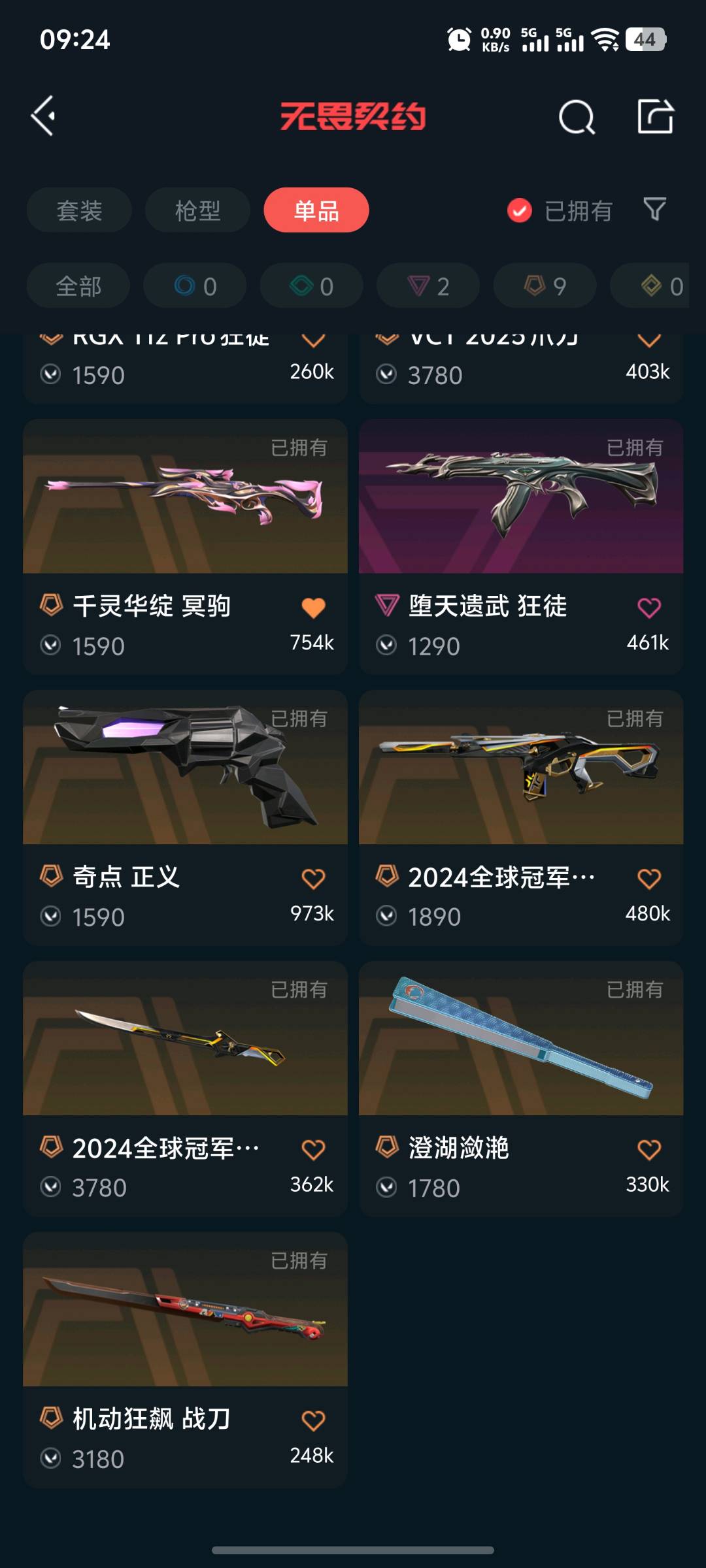Open the 奇点 正义 skin card
Screen dimensions: 706x1568
[185, 768]
